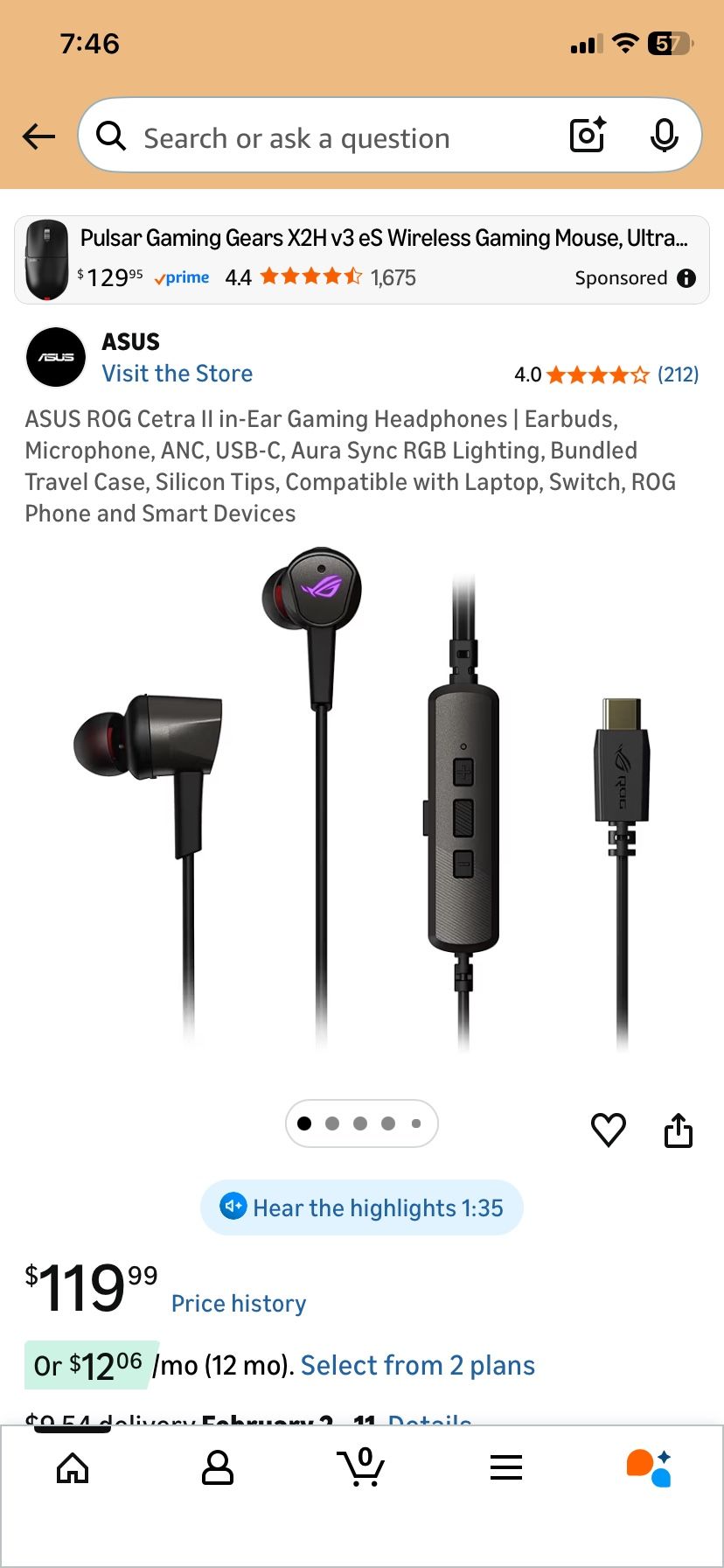The width and height of the screenshot is (724, 1568).
Task: Open the hamburger menu in bottom bar
Action: pyautogui.click(x=505, y=1468)
